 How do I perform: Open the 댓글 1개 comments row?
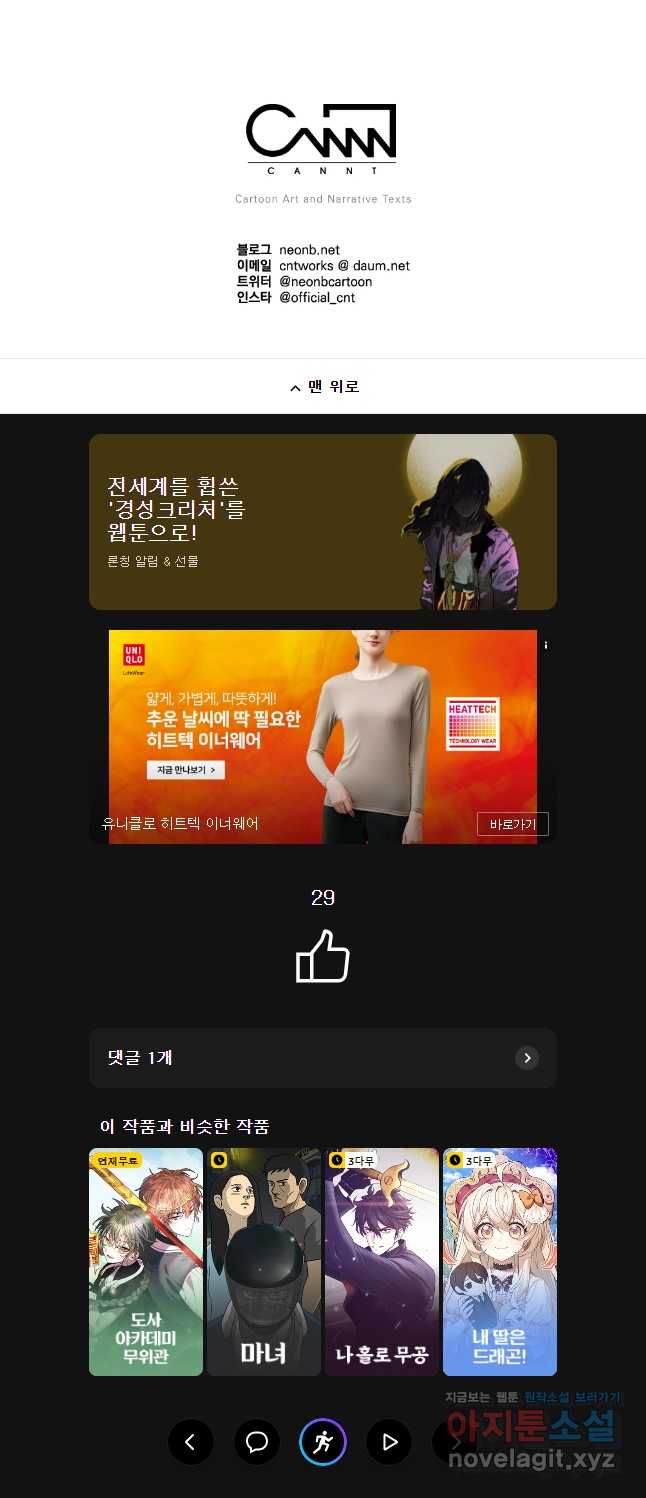[x=322, y=1057]
